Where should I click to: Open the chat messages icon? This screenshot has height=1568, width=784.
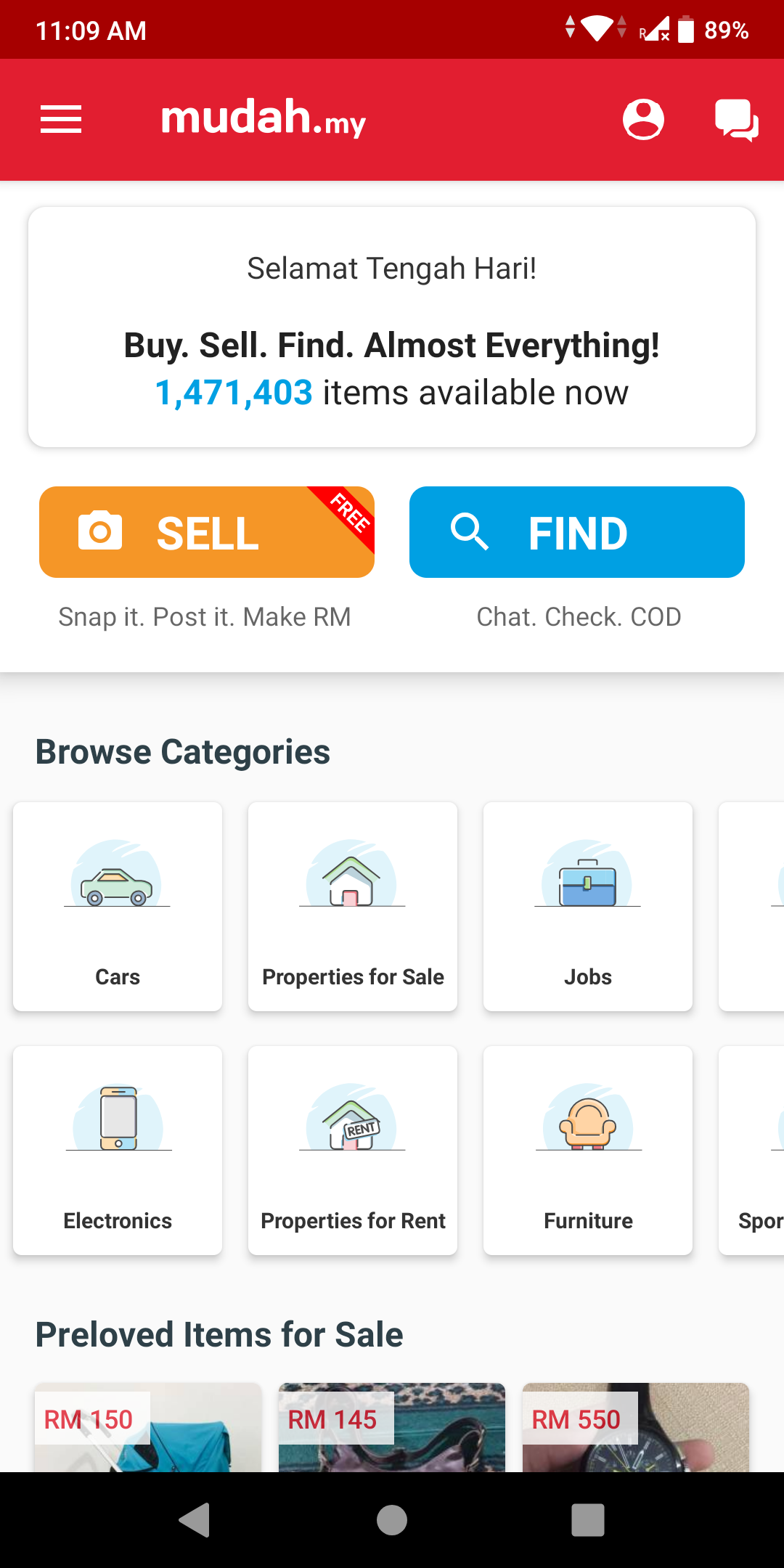pos(736,120)
